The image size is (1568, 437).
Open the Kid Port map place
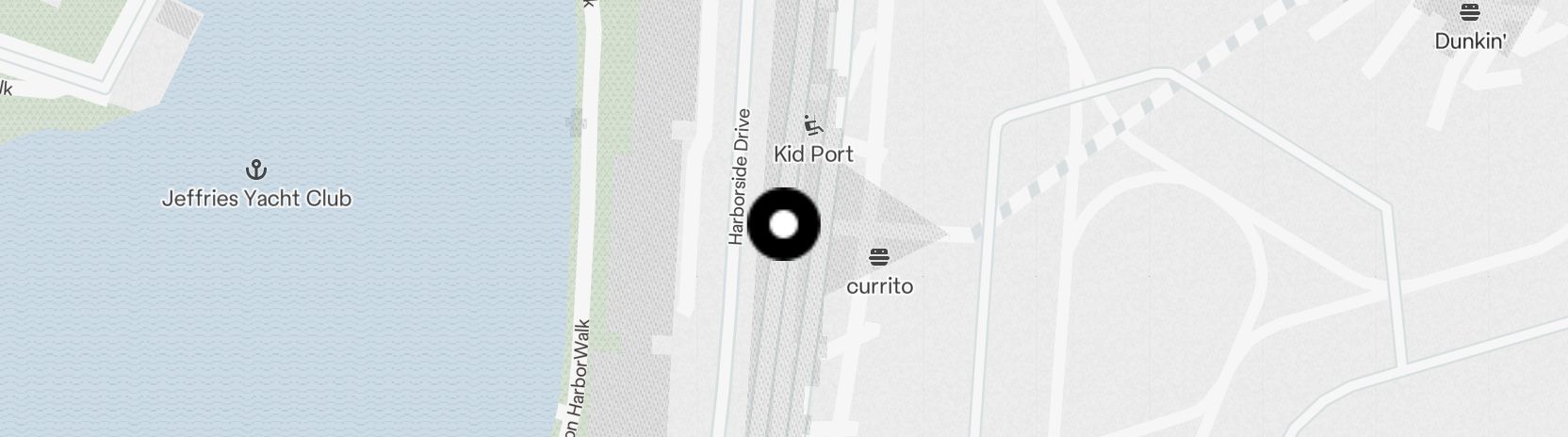812,139
